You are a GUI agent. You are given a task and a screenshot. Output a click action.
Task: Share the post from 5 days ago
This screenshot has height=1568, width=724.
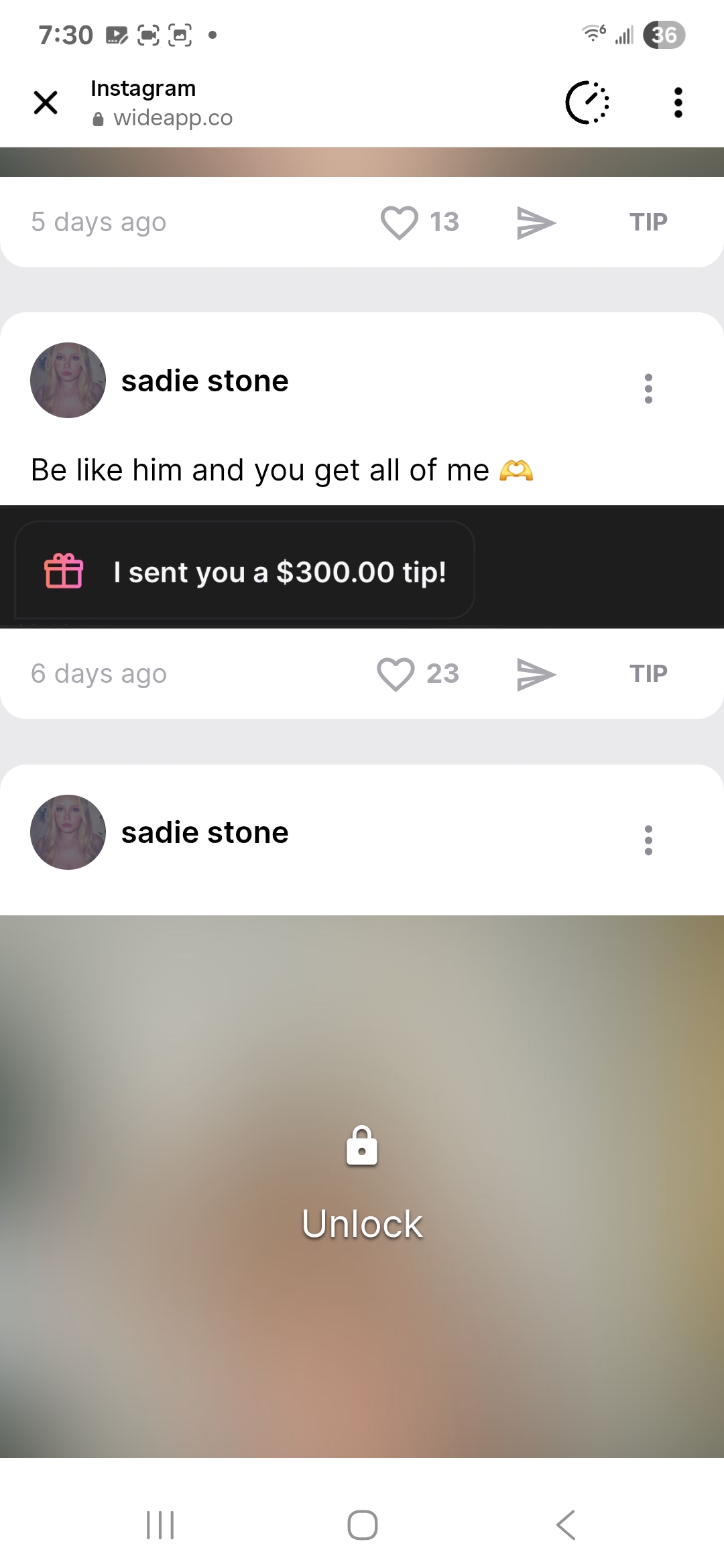pyautogui.click(x=536, y=222)
